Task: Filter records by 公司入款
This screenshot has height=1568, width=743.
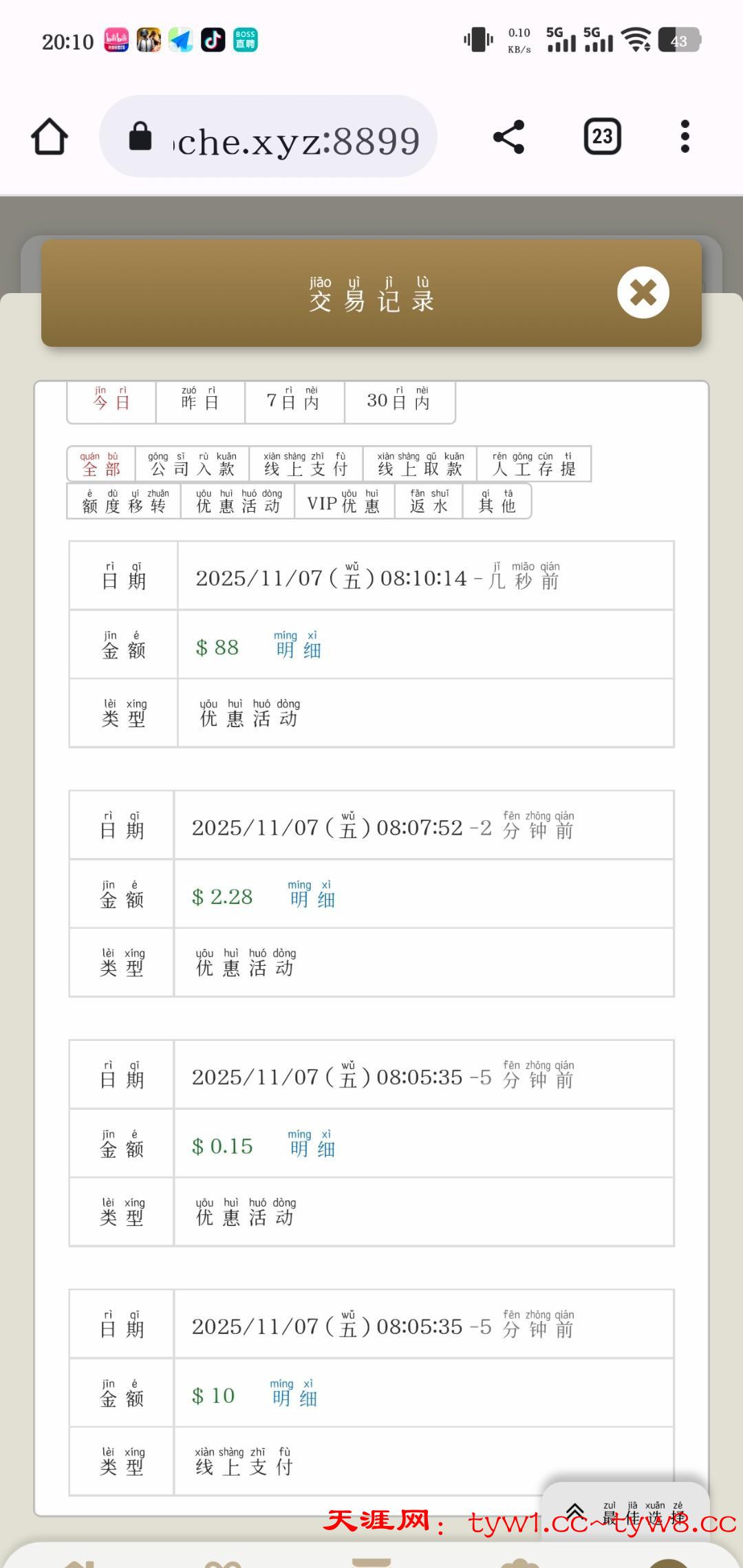Action: (x=192, y=465)
